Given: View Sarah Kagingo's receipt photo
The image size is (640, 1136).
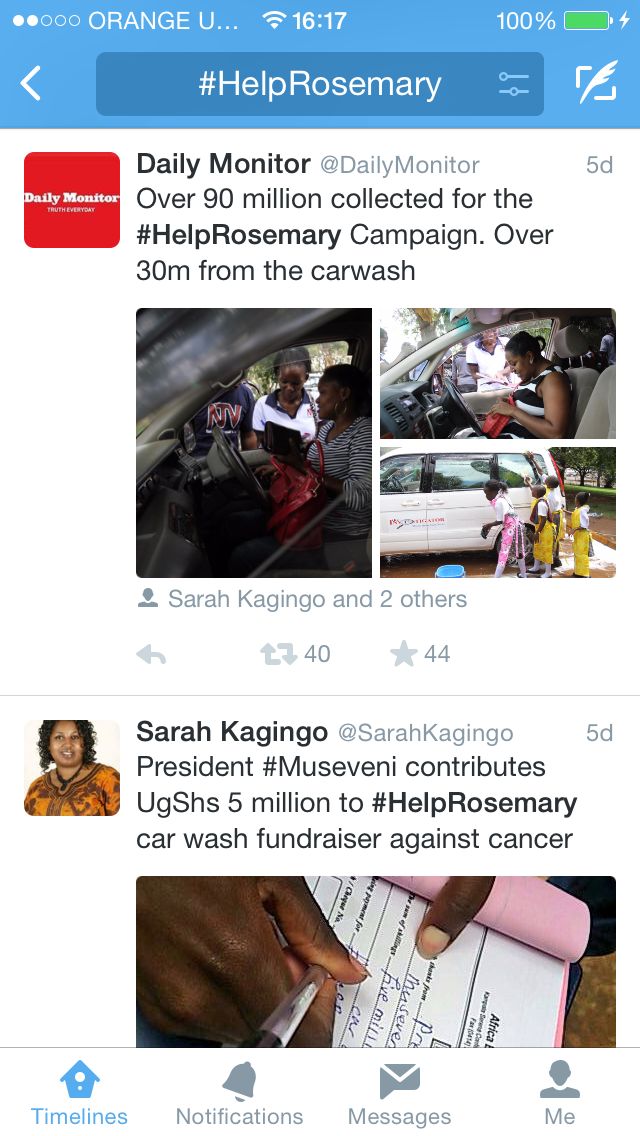Looking at the screenshot, I should click(376, 960).
